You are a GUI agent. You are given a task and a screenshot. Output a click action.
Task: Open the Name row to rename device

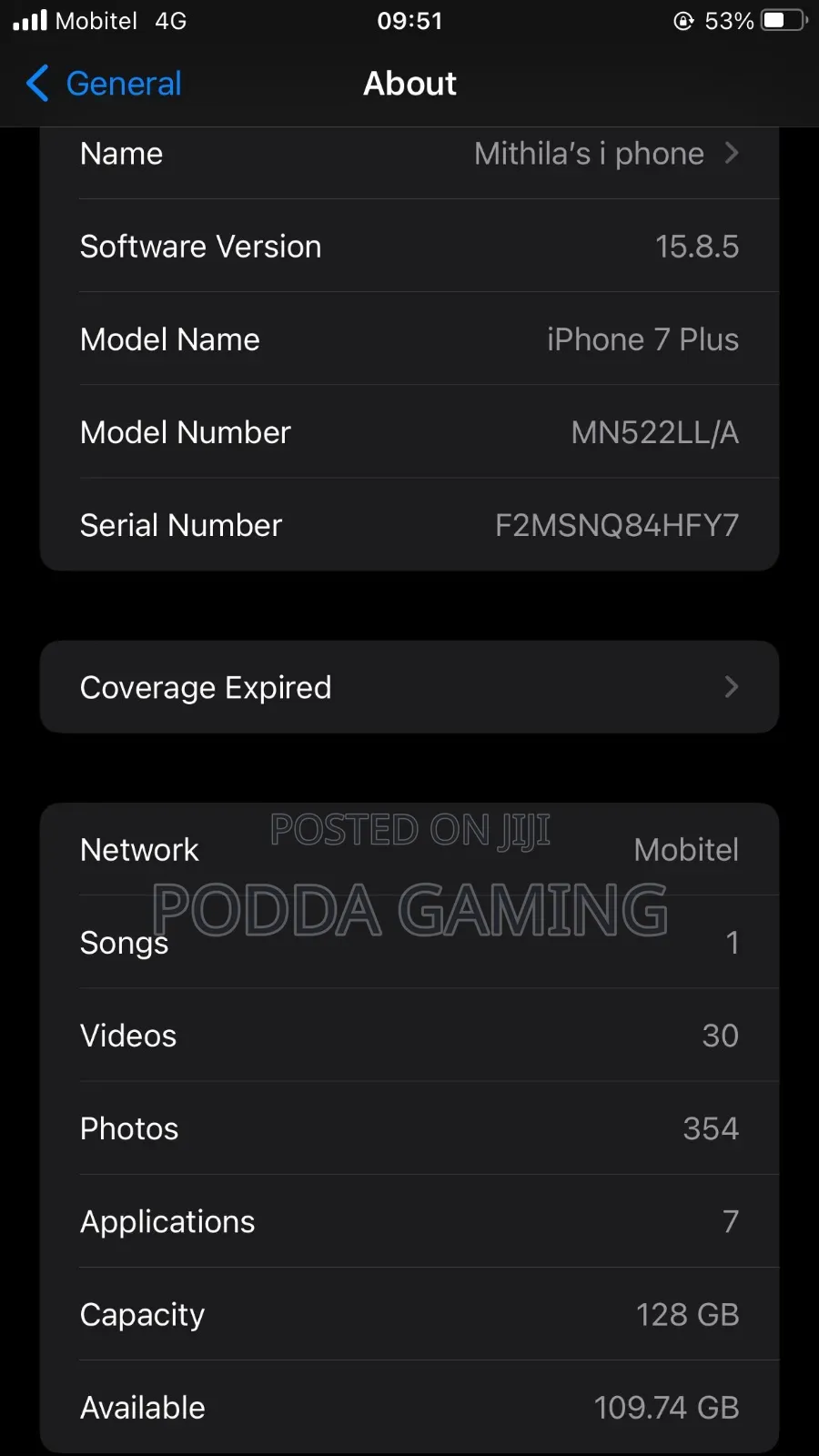pos(409,155)
